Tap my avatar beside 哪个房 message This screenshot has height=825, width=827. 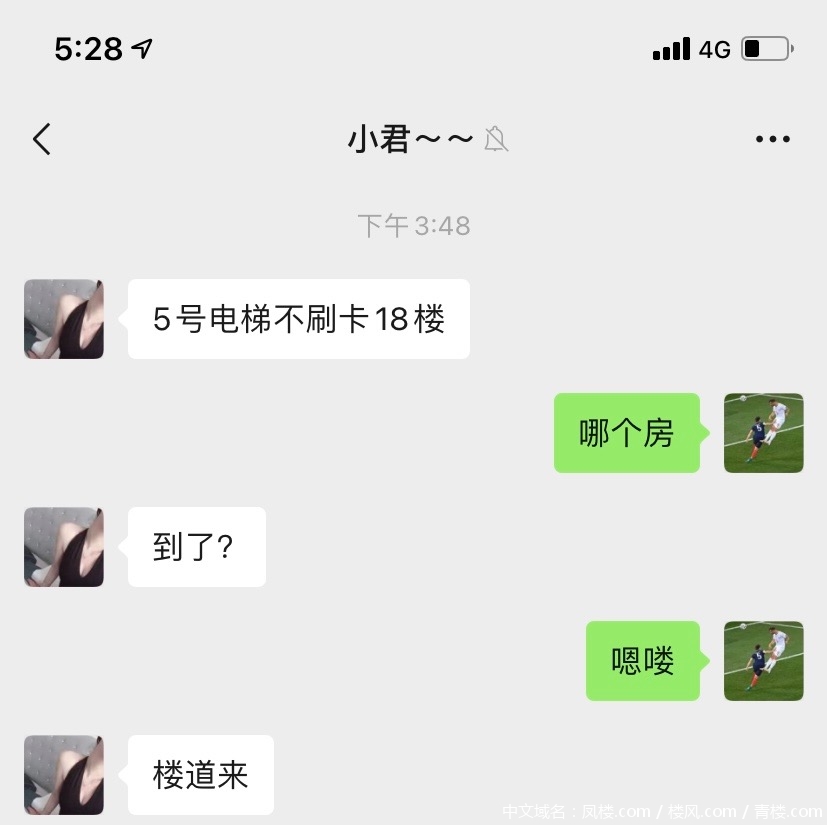[763, 433]
